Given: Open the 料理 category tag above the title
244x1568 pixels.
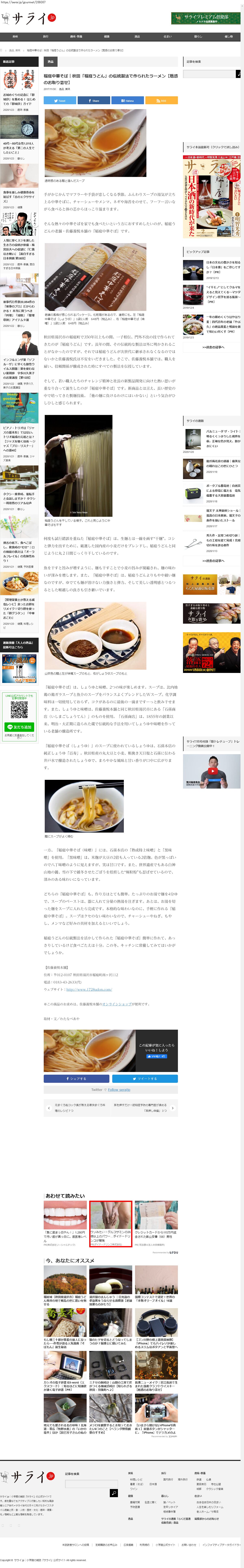Looking at the screenshot, I should [x=50, y=61].
